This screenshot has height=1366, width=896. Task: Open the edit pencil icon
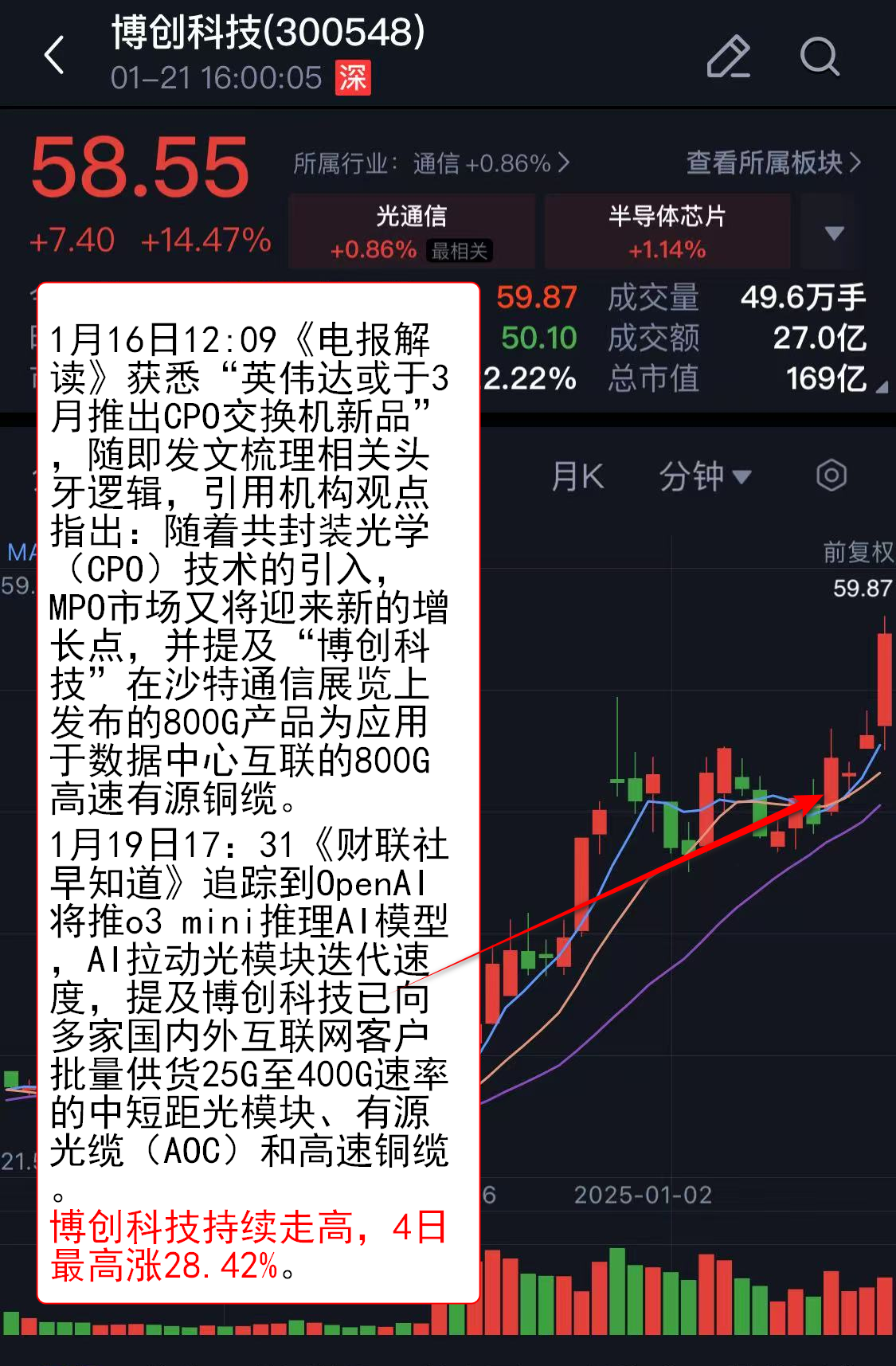(728, 57)
